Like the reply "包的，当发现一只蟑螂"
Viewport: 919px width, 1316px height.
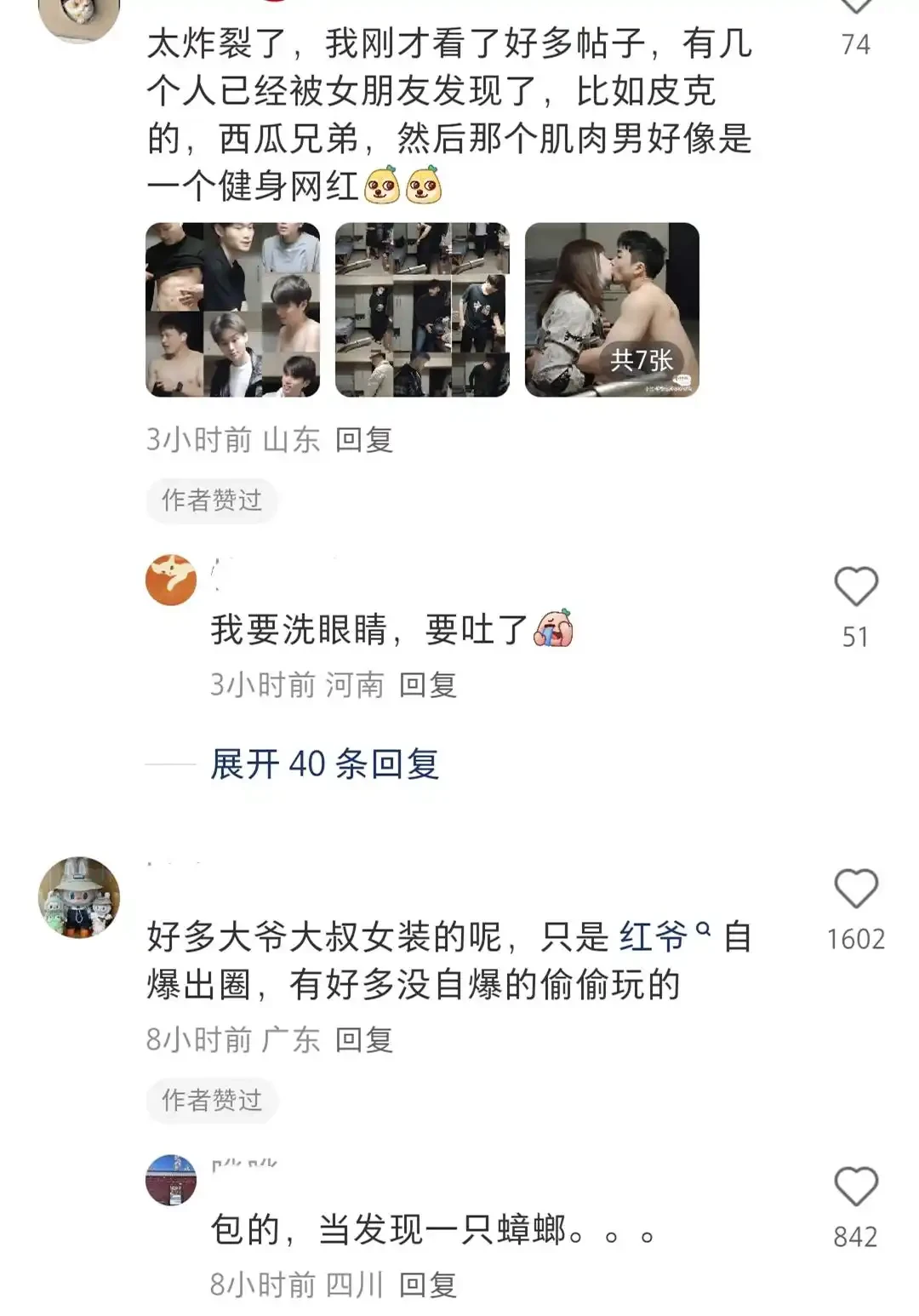[855, 1187]
